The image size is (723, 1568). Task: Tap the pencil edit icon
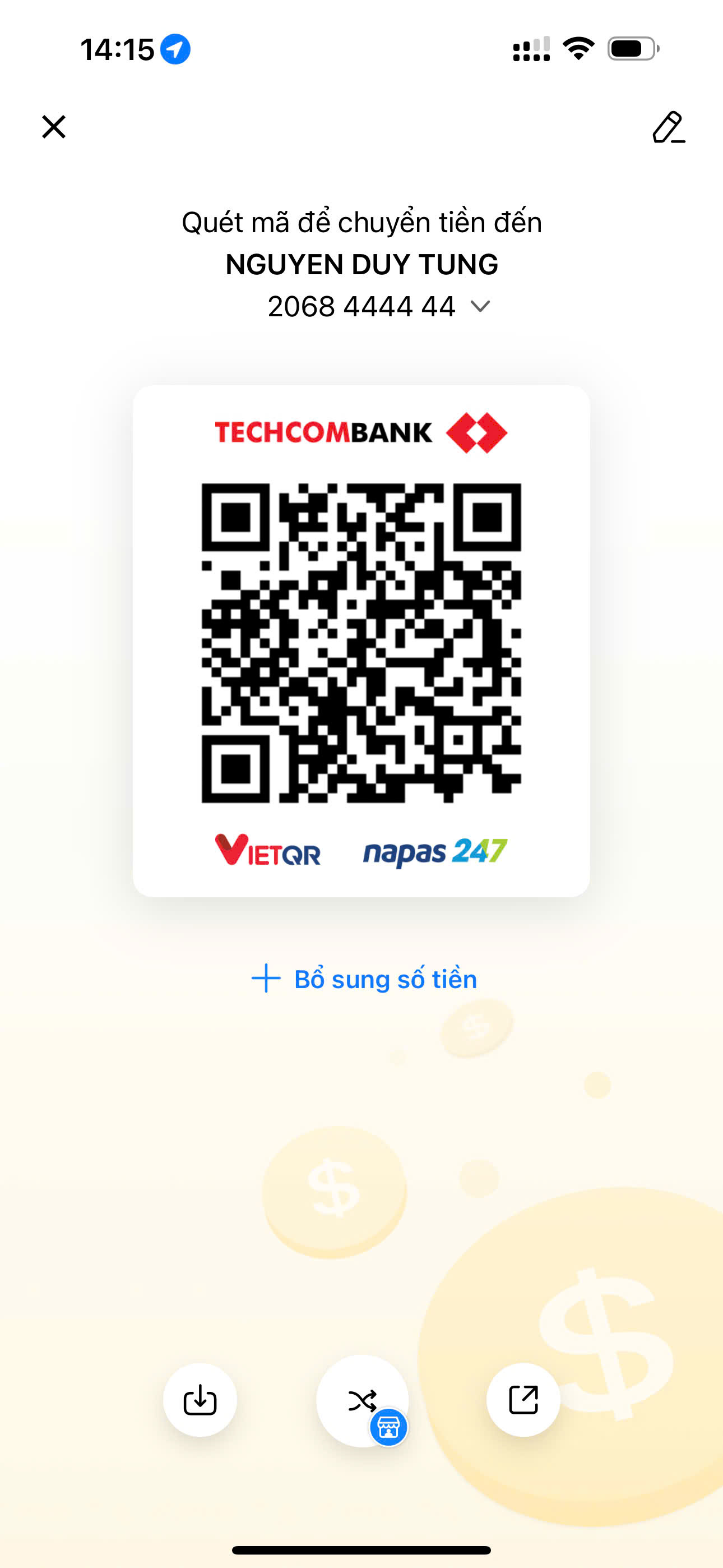(x=668, y=127)
